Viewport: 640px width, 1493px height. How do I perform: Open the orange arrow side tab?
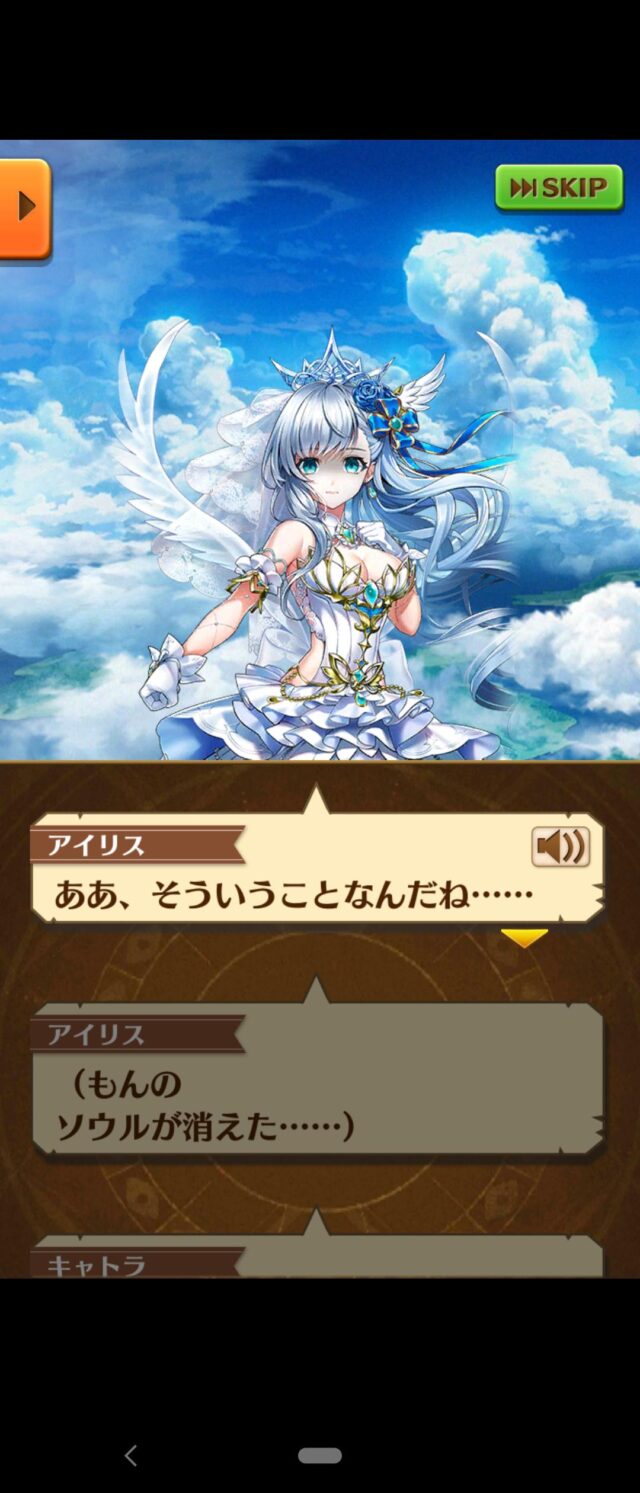[x=24, y=208]
